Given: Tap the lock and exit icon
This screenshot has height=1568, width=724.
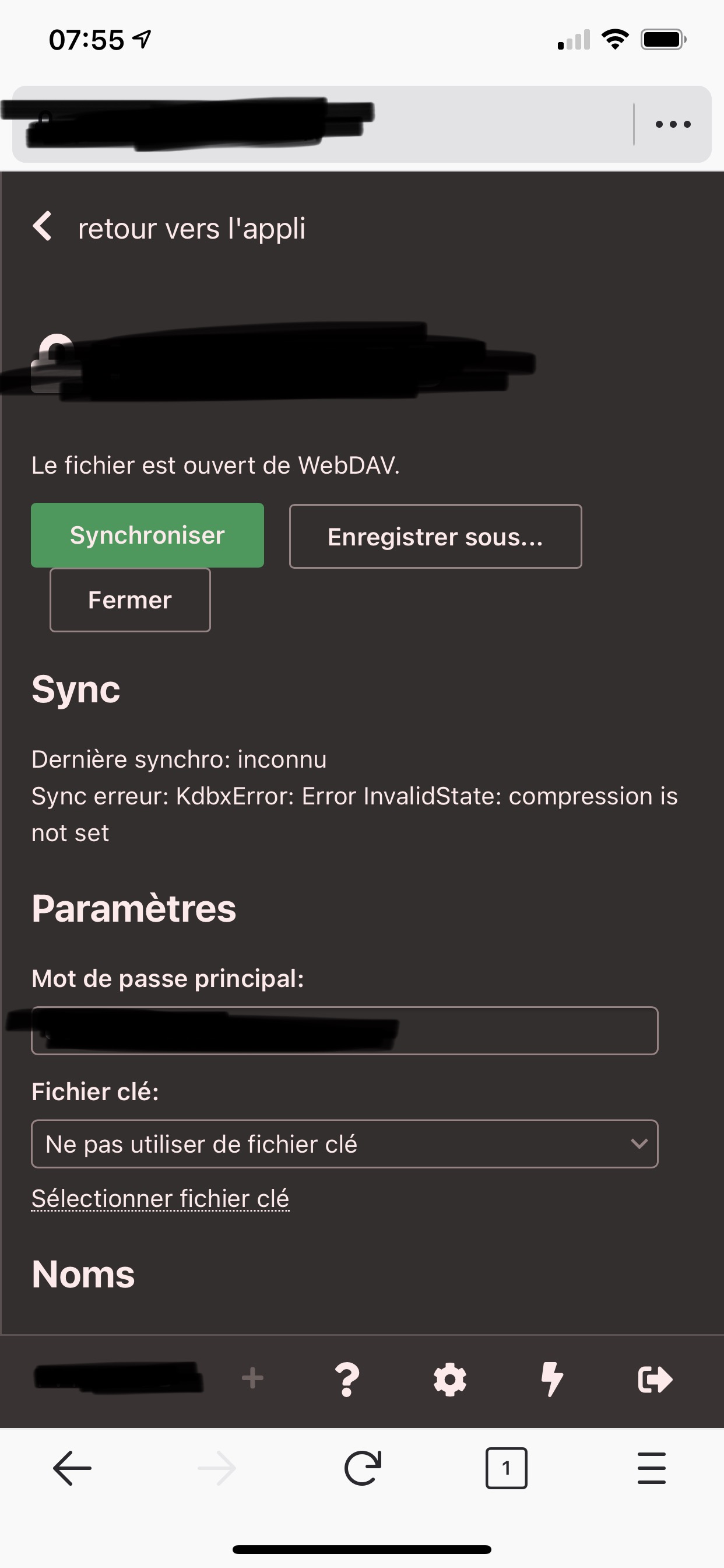Looking at the screenshot, I should pyautogui.click(x=655, y=1380).
